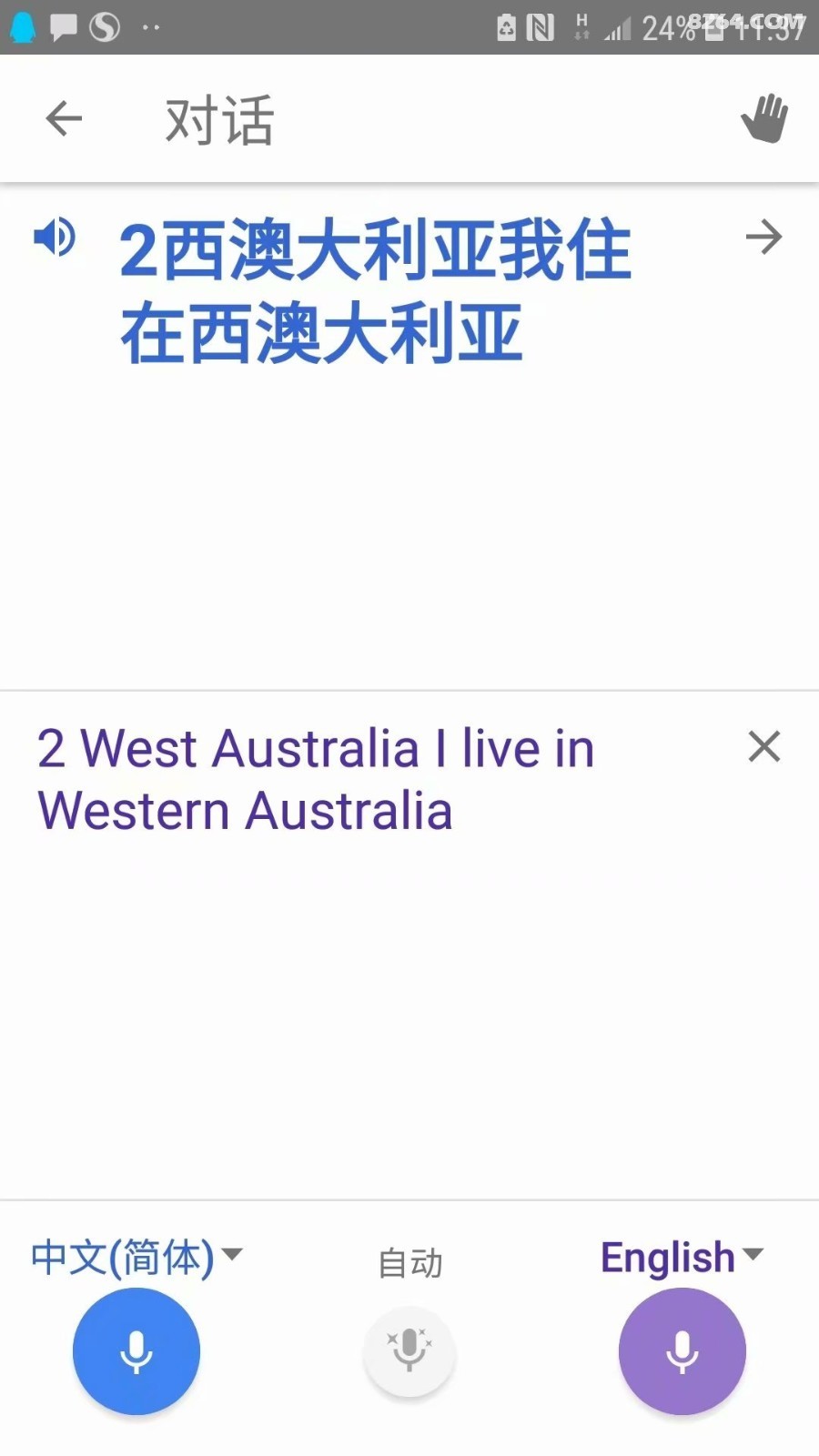Go back using the arrow beside 对话
This screenshot has width=819, height=1456.
click(x=64, y=118)
